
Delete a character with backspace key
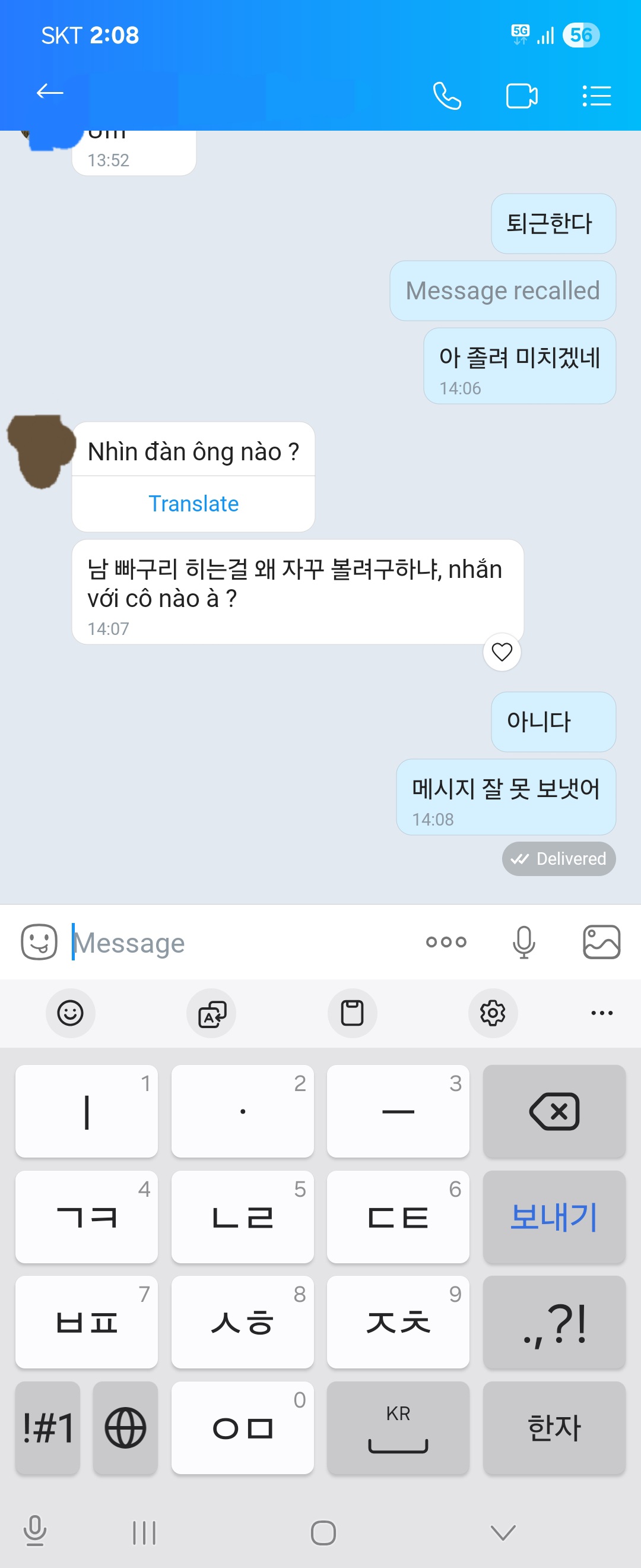pyautogui.click(x=554, y=1111)
